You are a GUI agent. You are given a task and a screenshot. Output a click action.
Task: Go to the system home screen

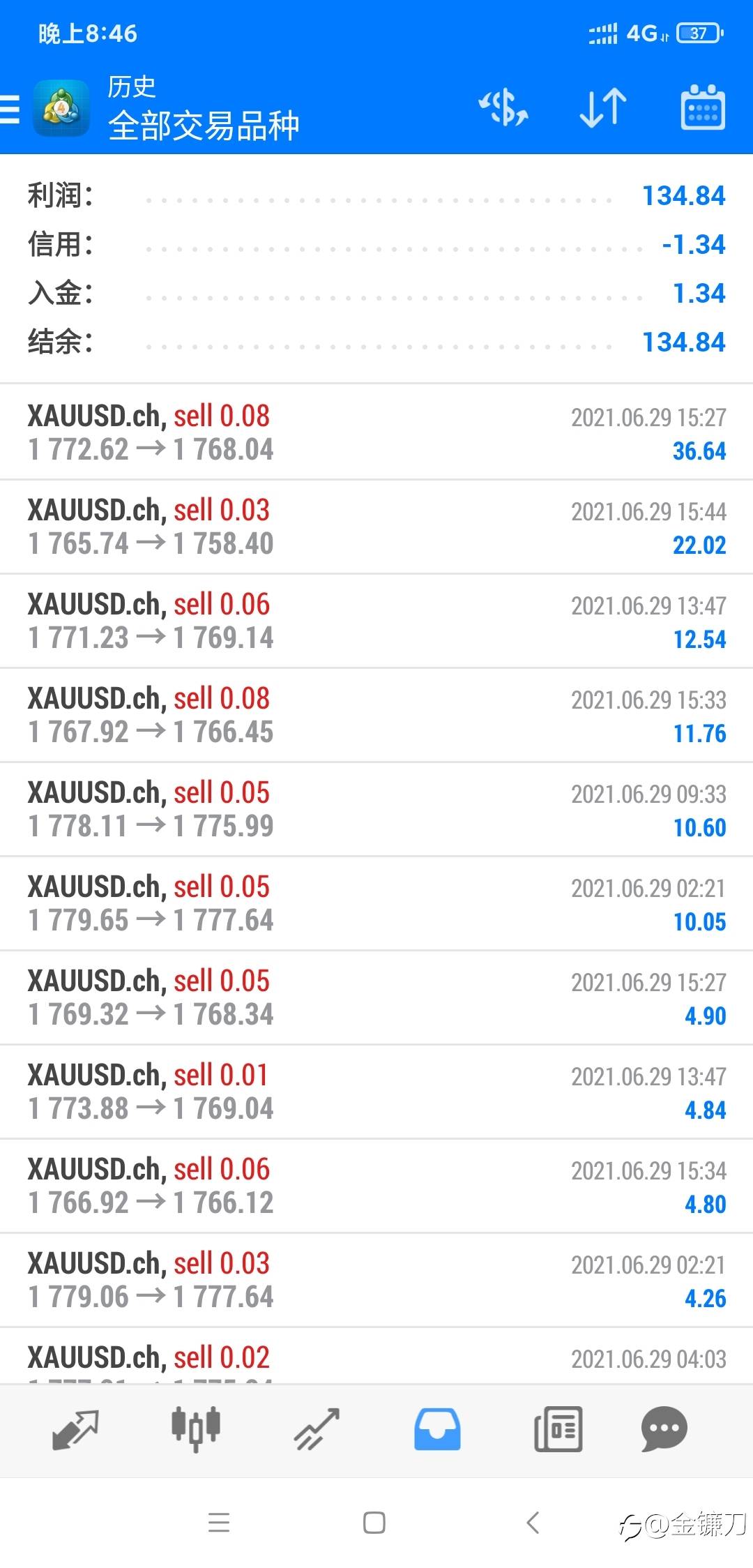click(374, 1523)
